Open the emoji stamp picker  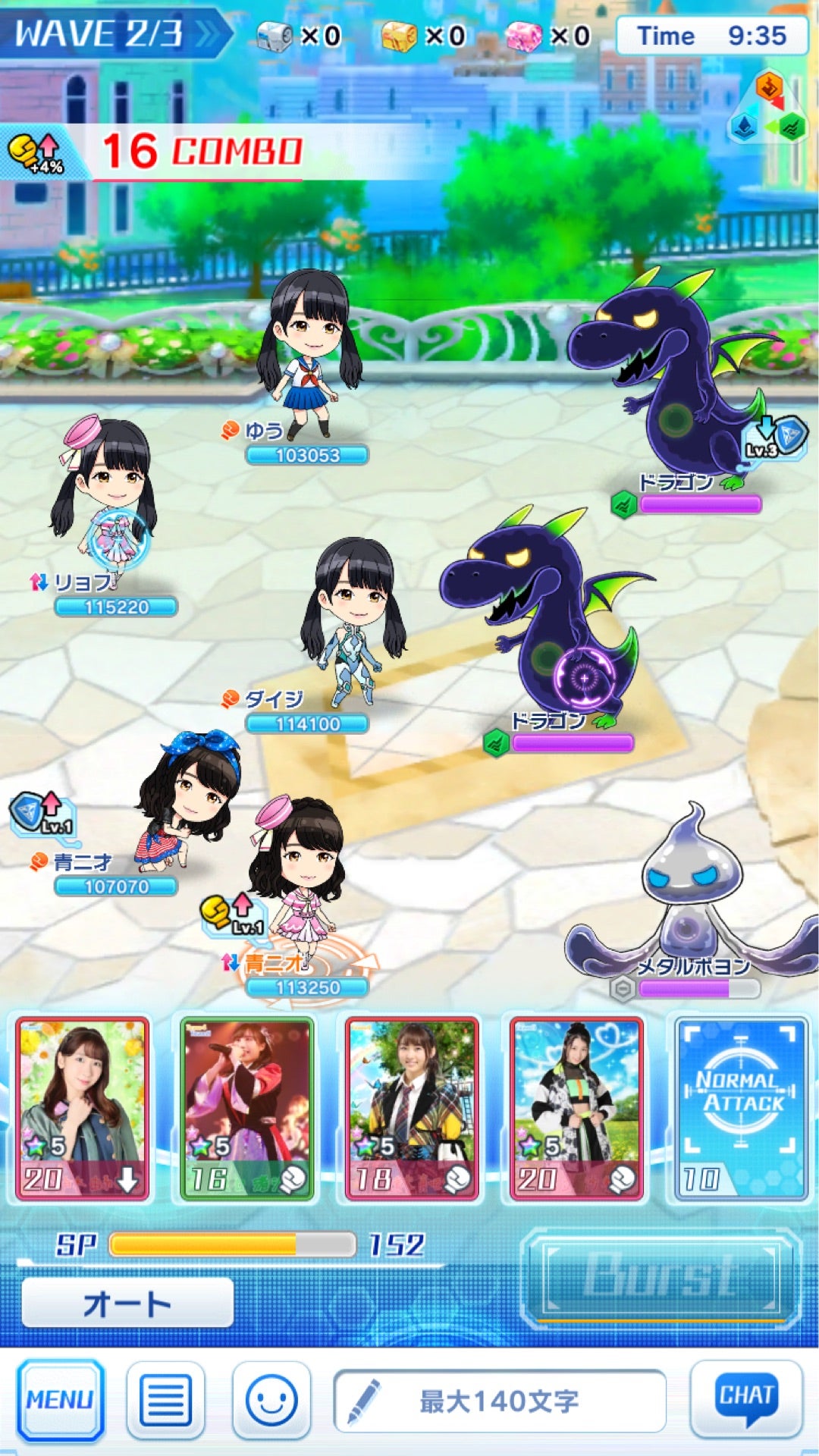271,1400
